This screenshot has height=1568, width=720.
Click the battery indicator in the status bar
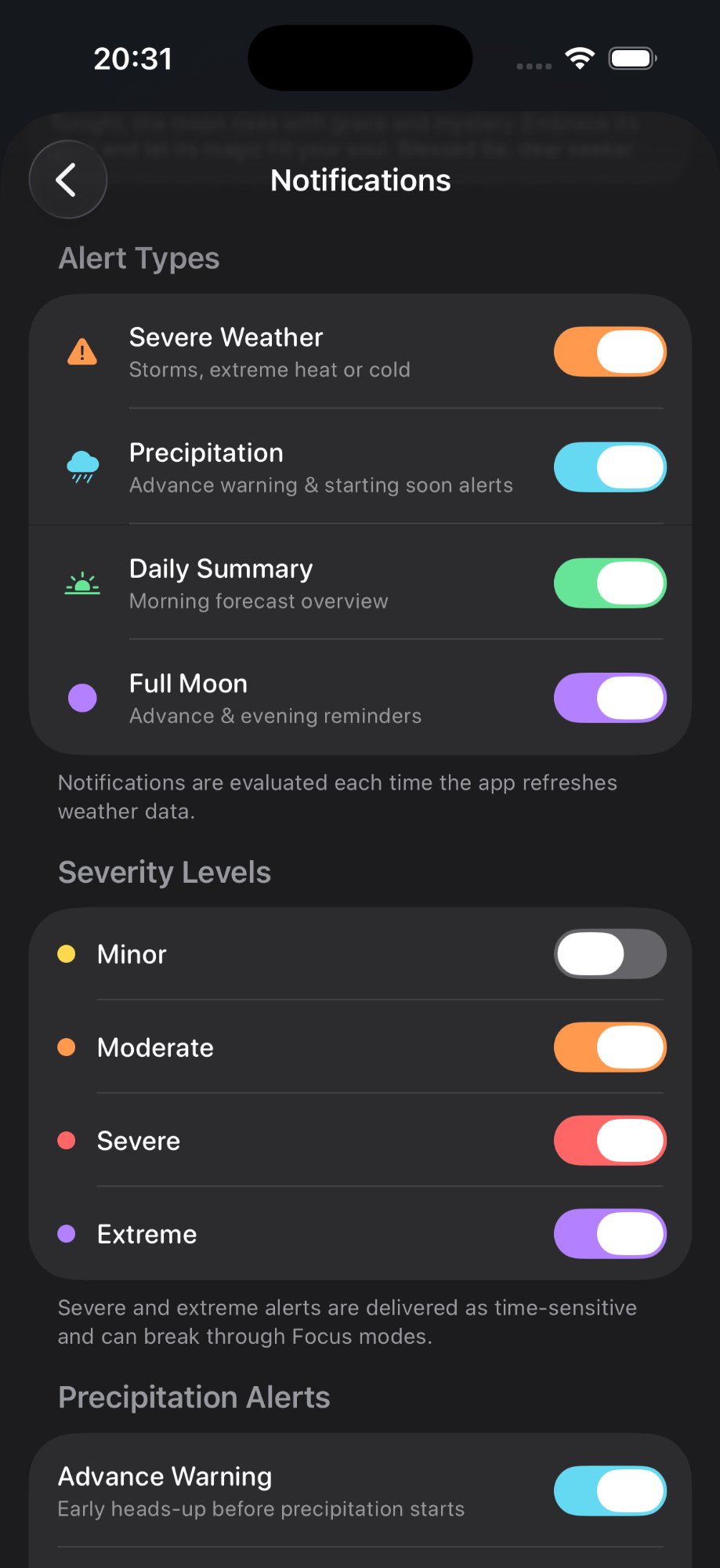[631, 58]
